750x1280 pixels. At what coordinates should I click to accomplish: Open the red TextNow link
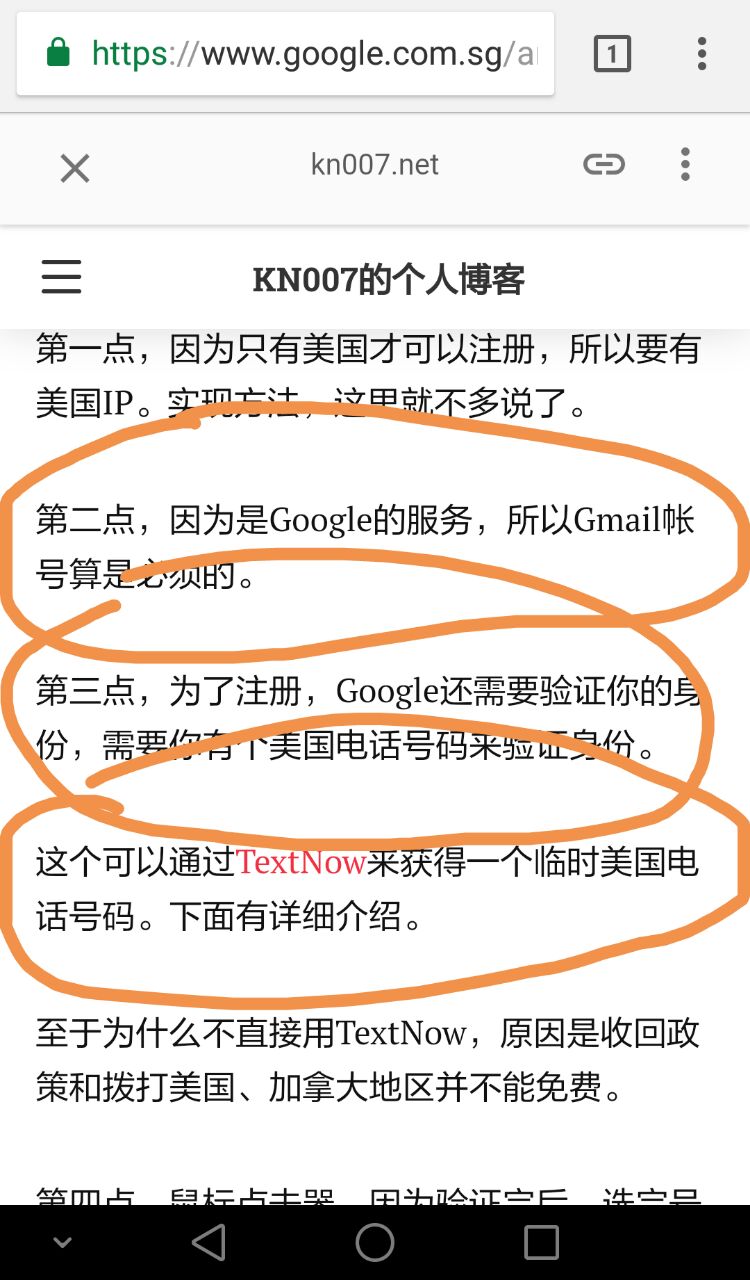click(301, 862)
